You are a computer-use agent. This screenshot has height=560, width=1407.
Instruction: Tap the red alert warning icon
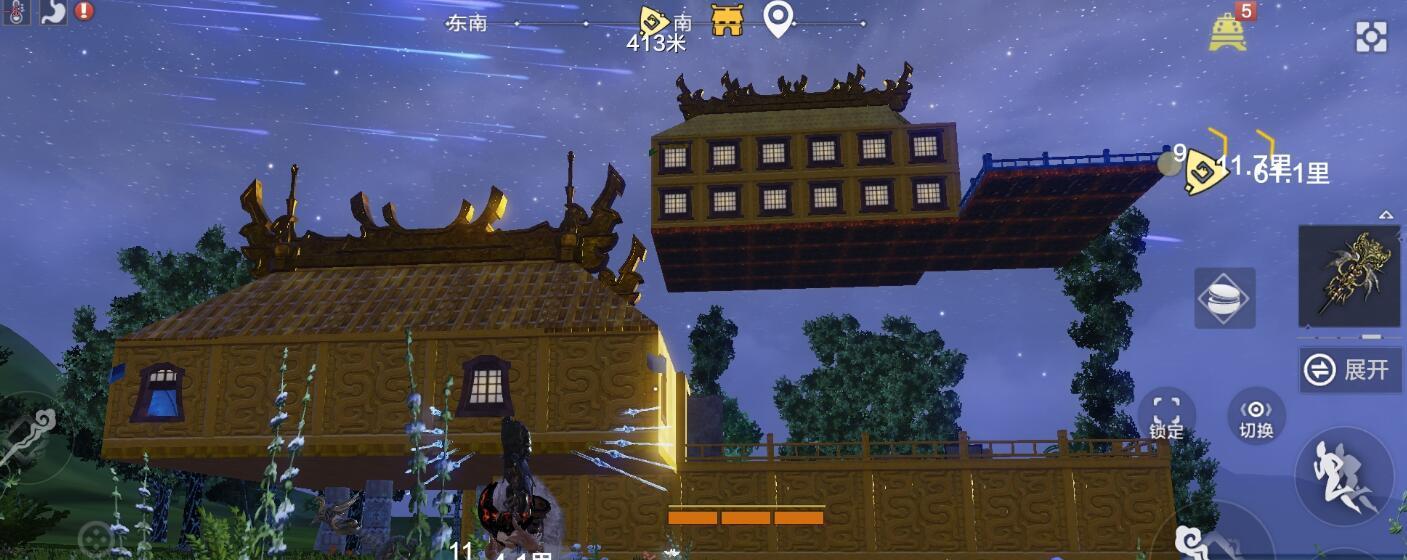point(84,11)
